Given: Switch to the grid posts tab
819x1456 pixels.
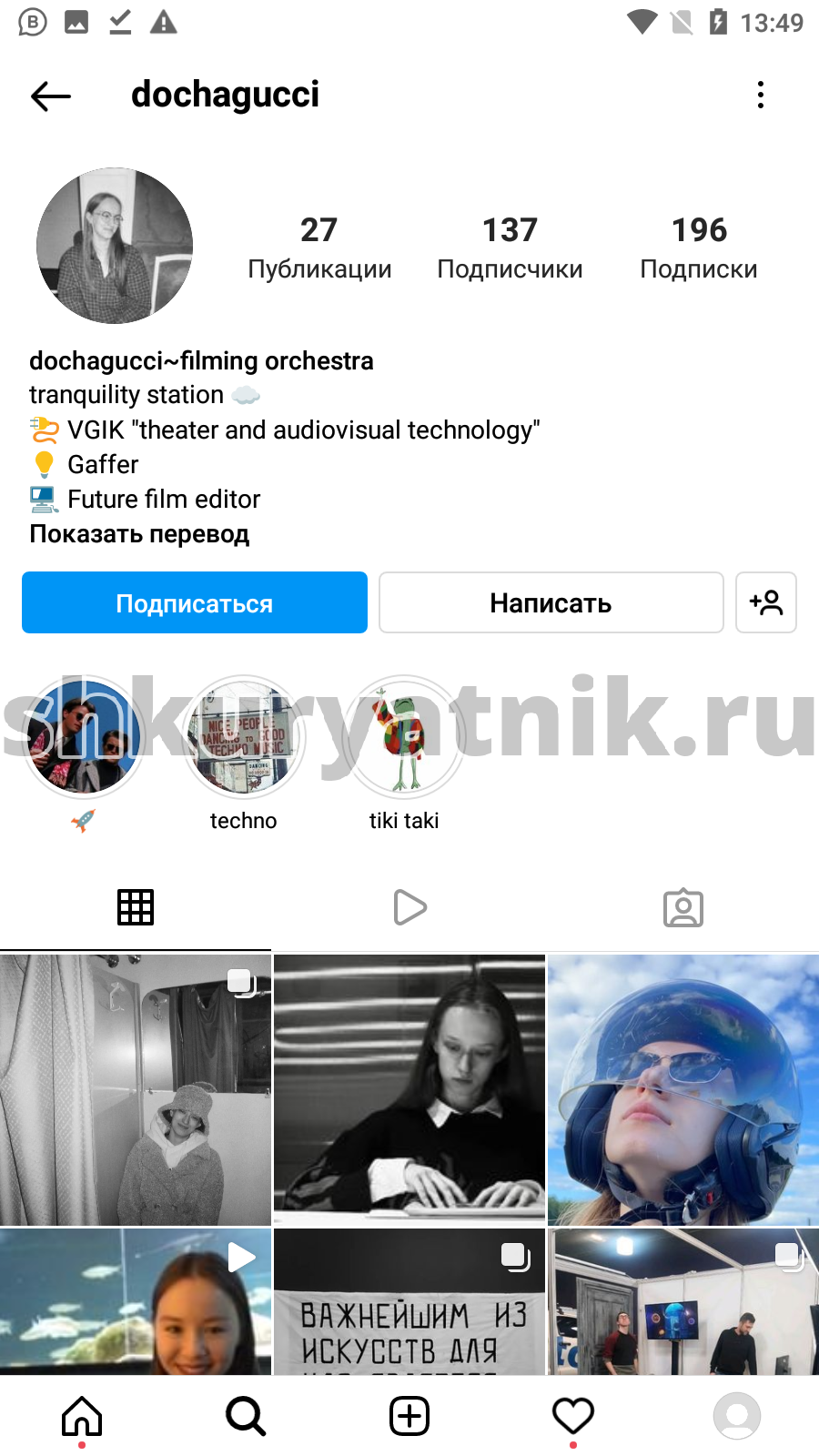Looking at the screenshot, I should click(136, 907).
